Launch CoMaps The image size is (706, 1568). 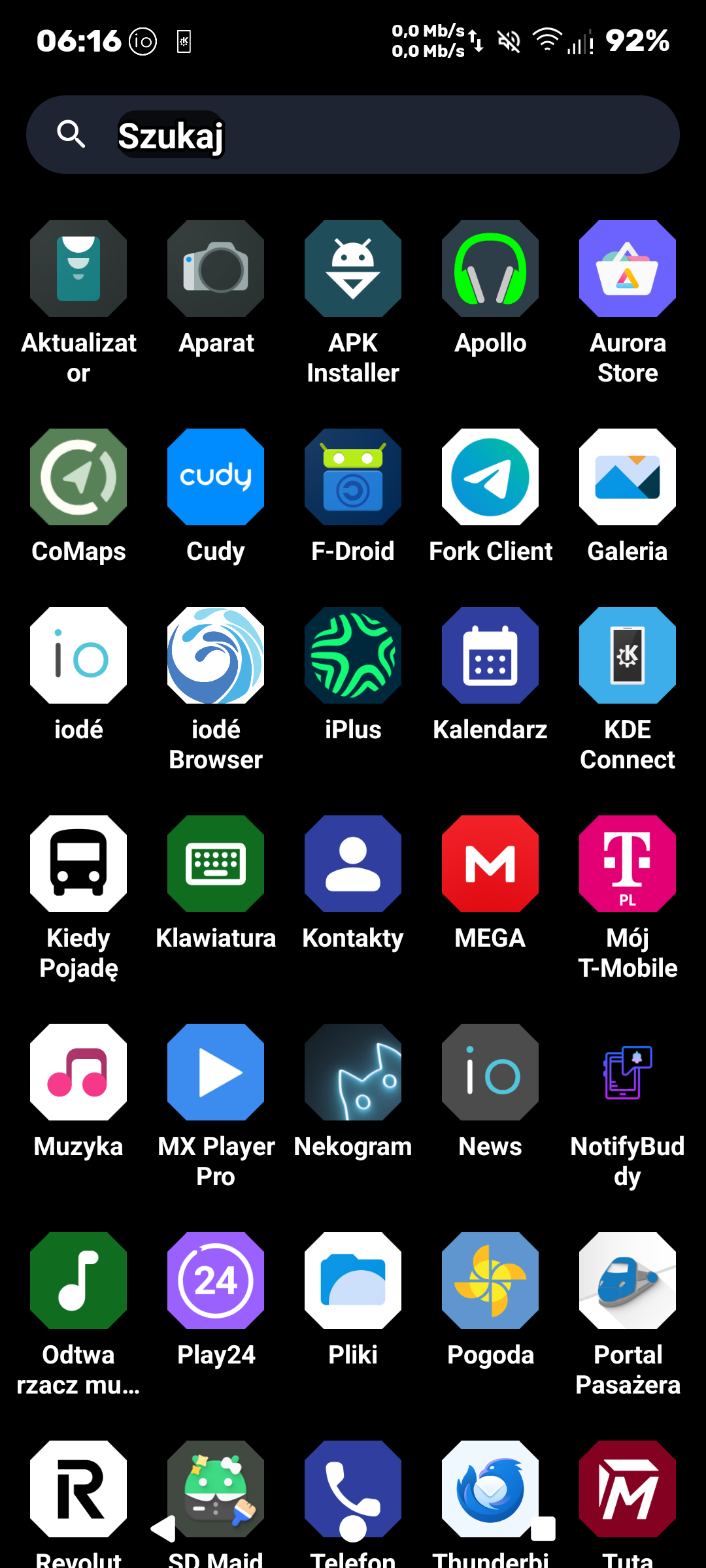(78, 477)
